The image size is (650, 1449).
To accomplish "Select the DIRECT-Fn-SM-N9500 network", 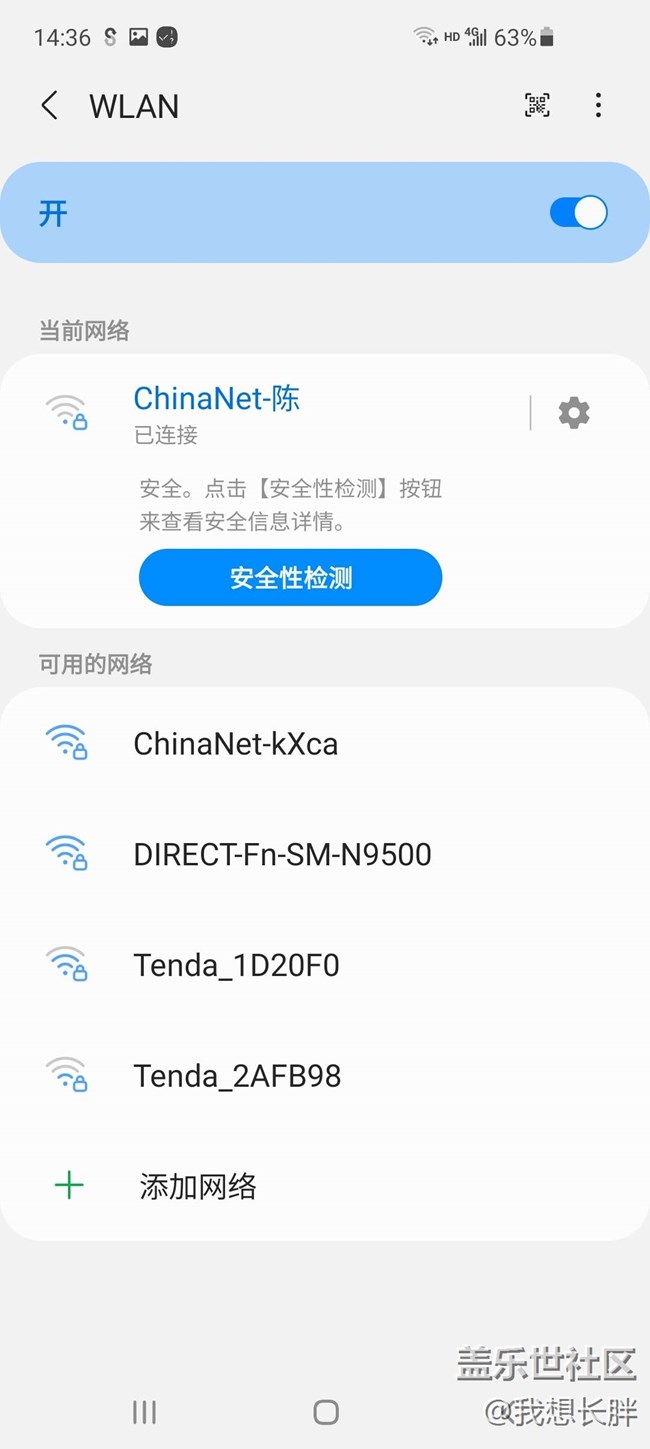I will click(x=325, y=854).
